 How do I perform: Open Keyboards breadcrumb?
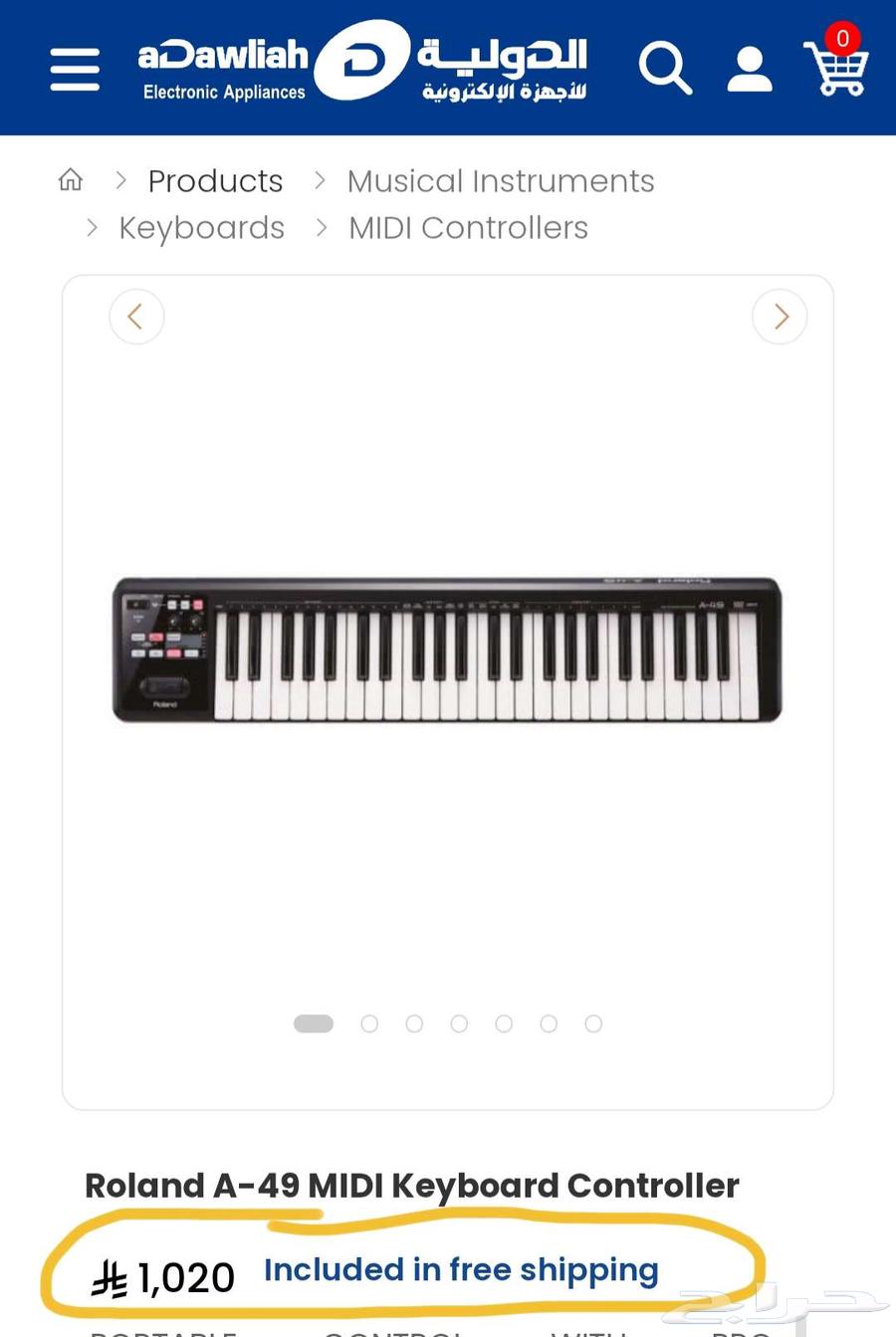point(202,228)
